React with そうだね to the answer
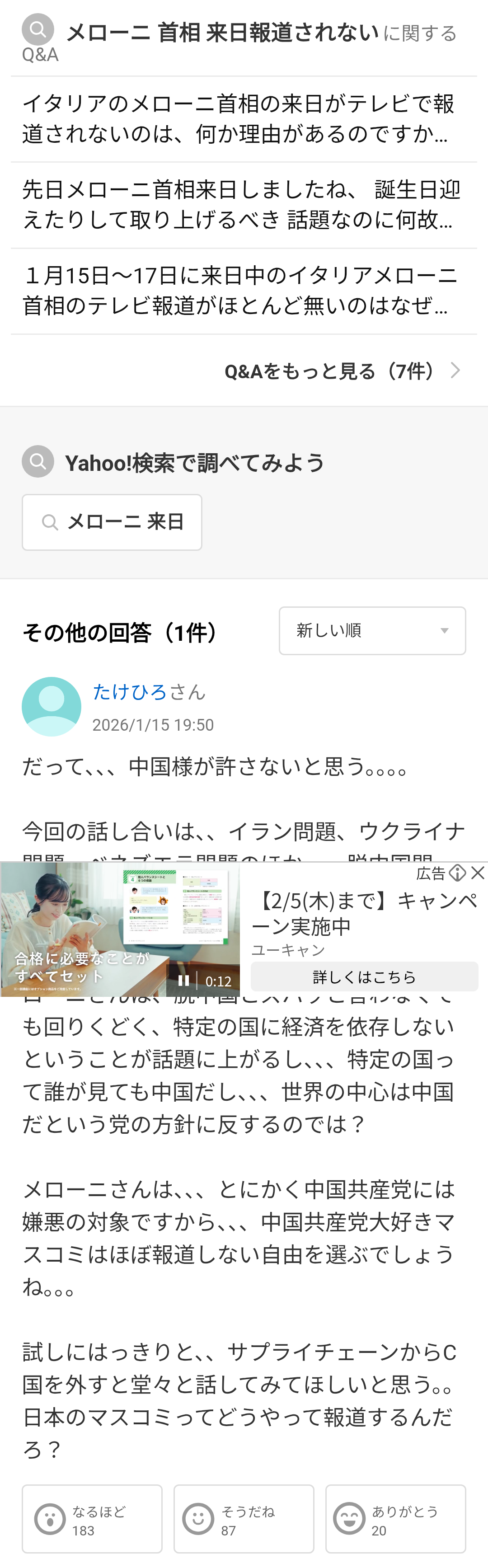The height and width of the screenshot is (1568, 488). click(244, 1519)
